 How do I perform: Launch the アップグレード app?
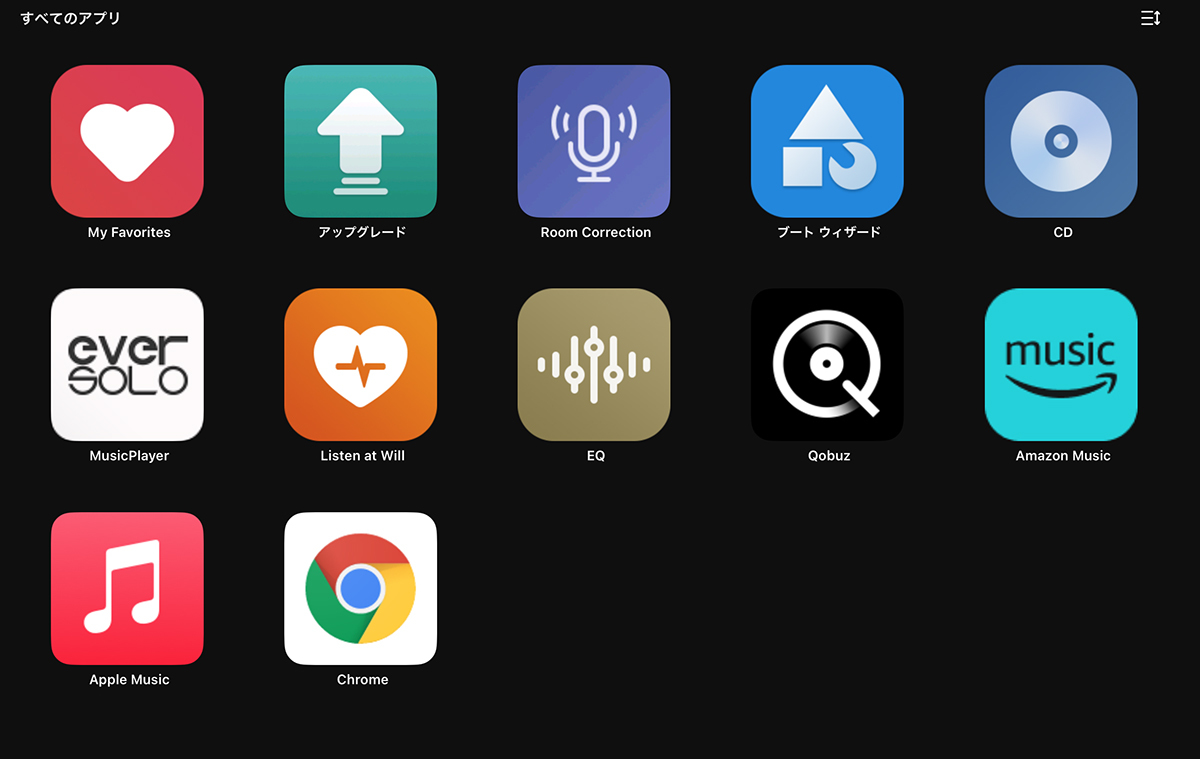(360, 141)
